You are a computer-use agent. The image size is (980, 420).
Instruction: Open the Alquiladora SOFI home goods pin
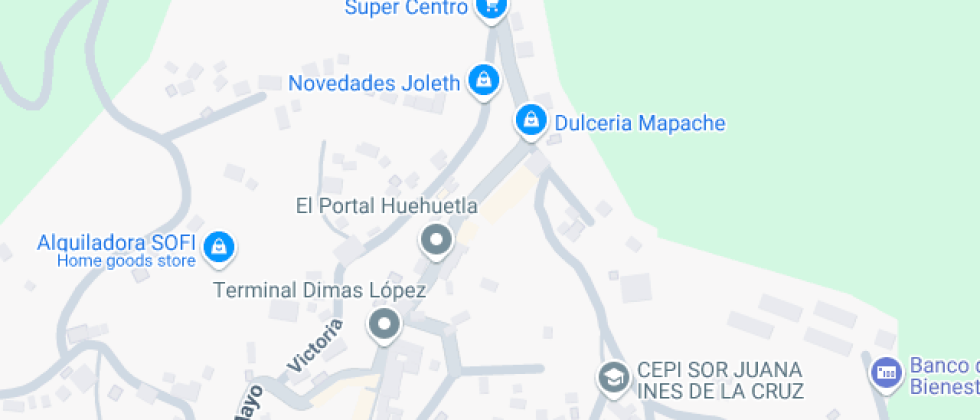tap(218, 246)
